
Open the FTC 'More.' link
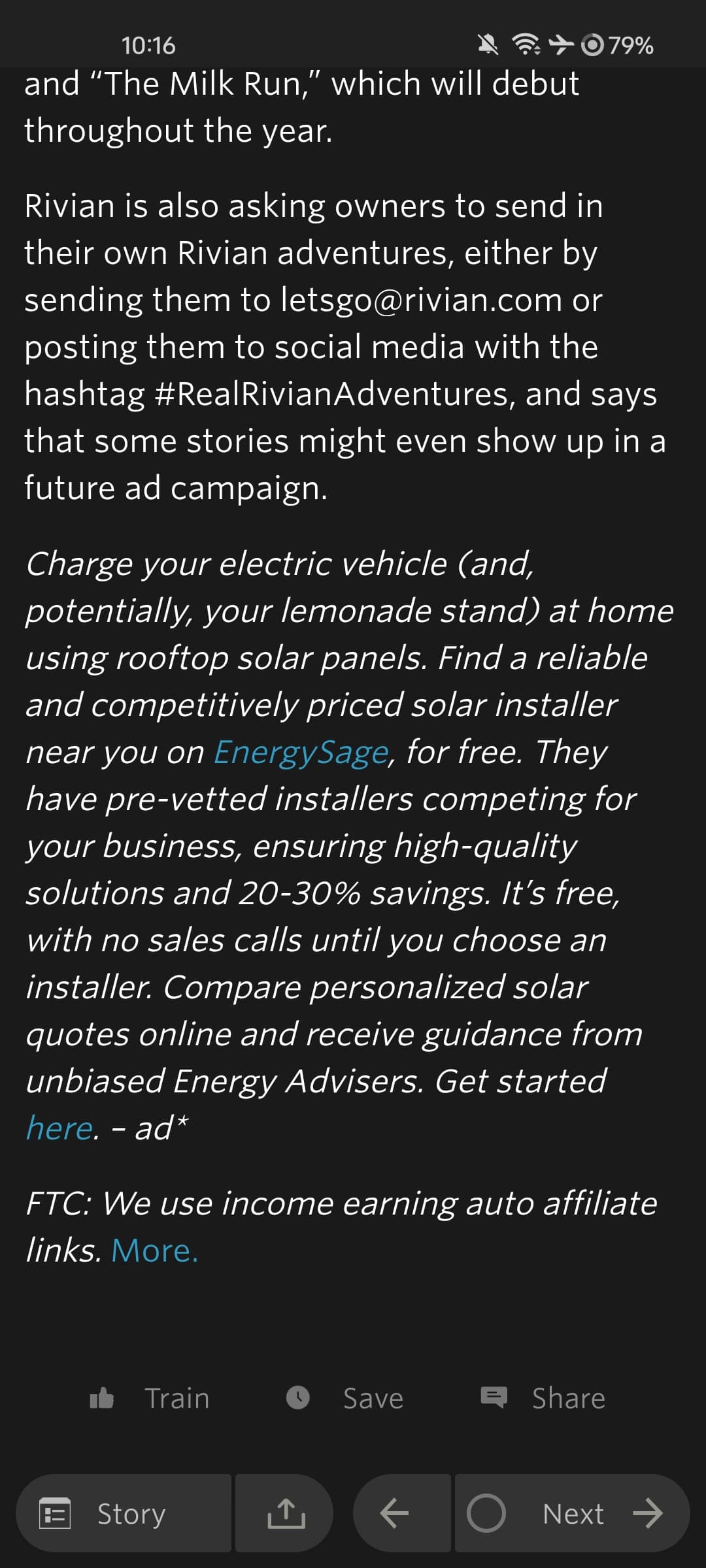point(154,1250)
